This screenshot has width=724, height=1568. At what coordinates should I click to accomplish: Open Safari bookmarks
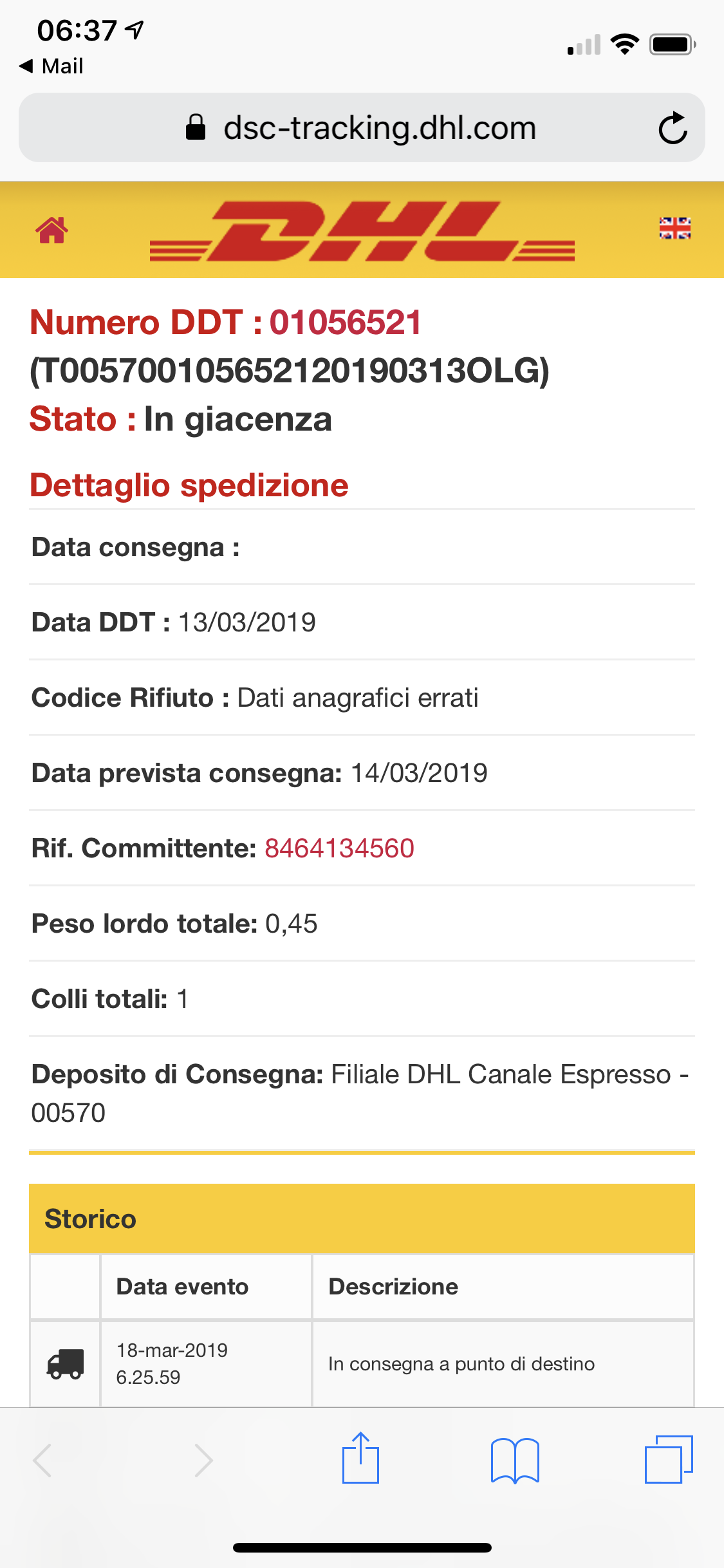click(x=514, y=1461)
